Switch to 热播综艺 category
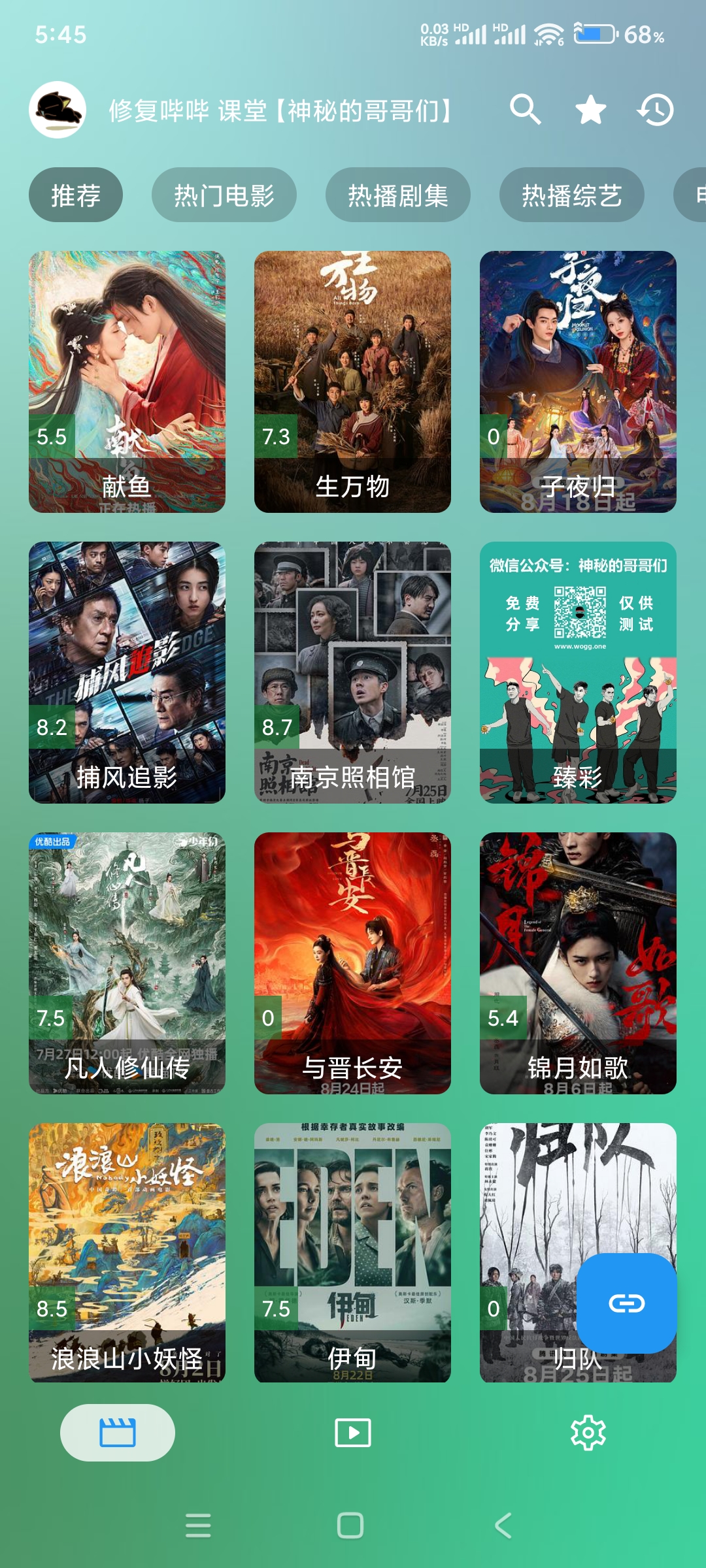The image size is (706, 1568). click(571, 195)
